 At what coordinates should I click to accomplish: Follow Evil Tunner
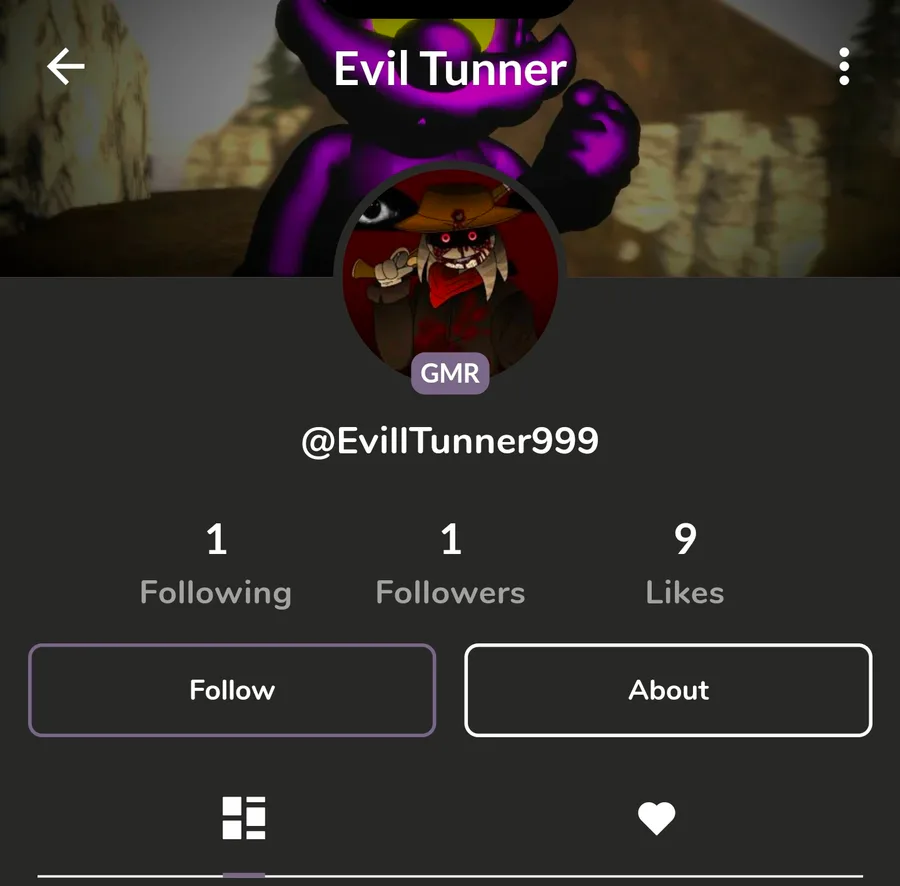click(232, 690)
